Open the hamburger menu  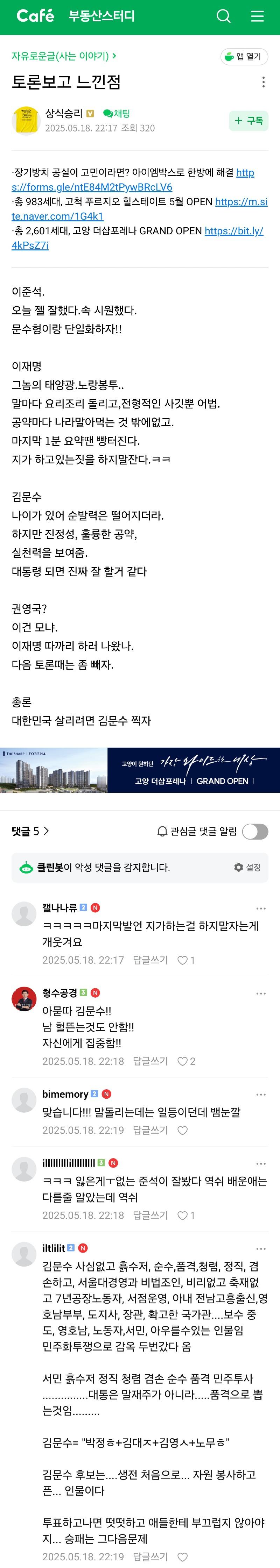point(258,16)
